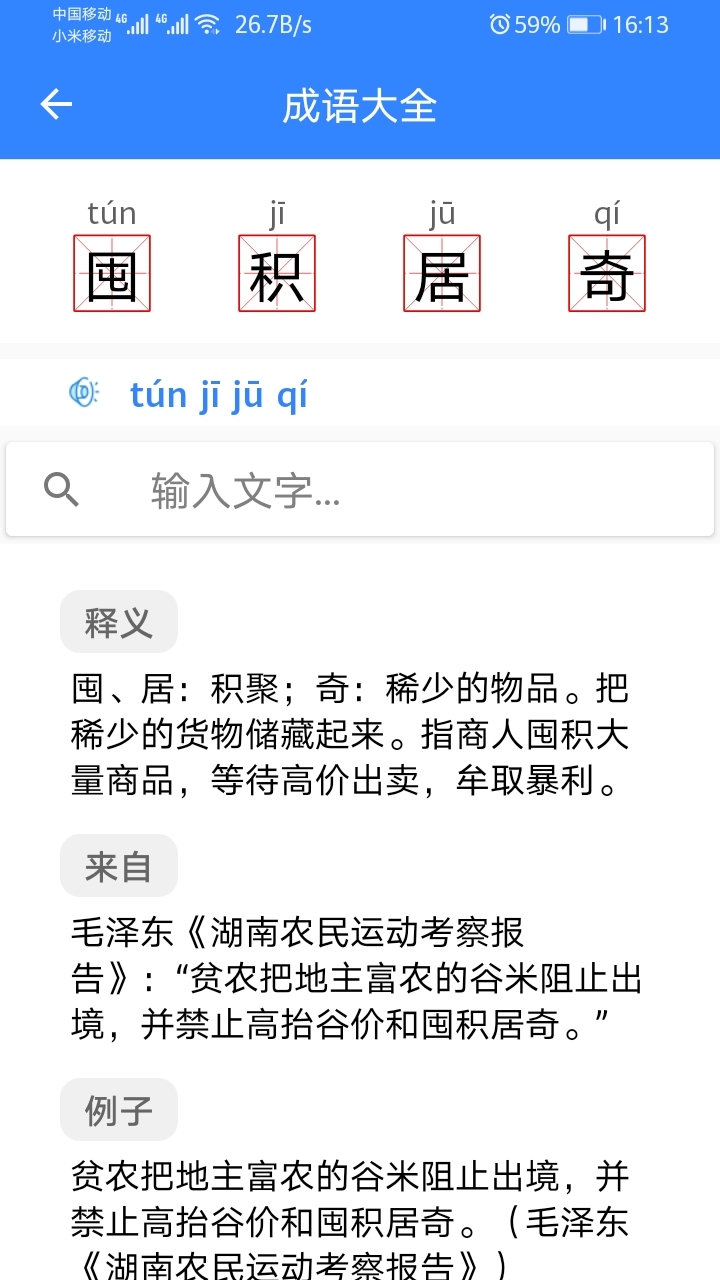Select the 释义 section label
The image size is (720, 1280).
tap(118, 621)
